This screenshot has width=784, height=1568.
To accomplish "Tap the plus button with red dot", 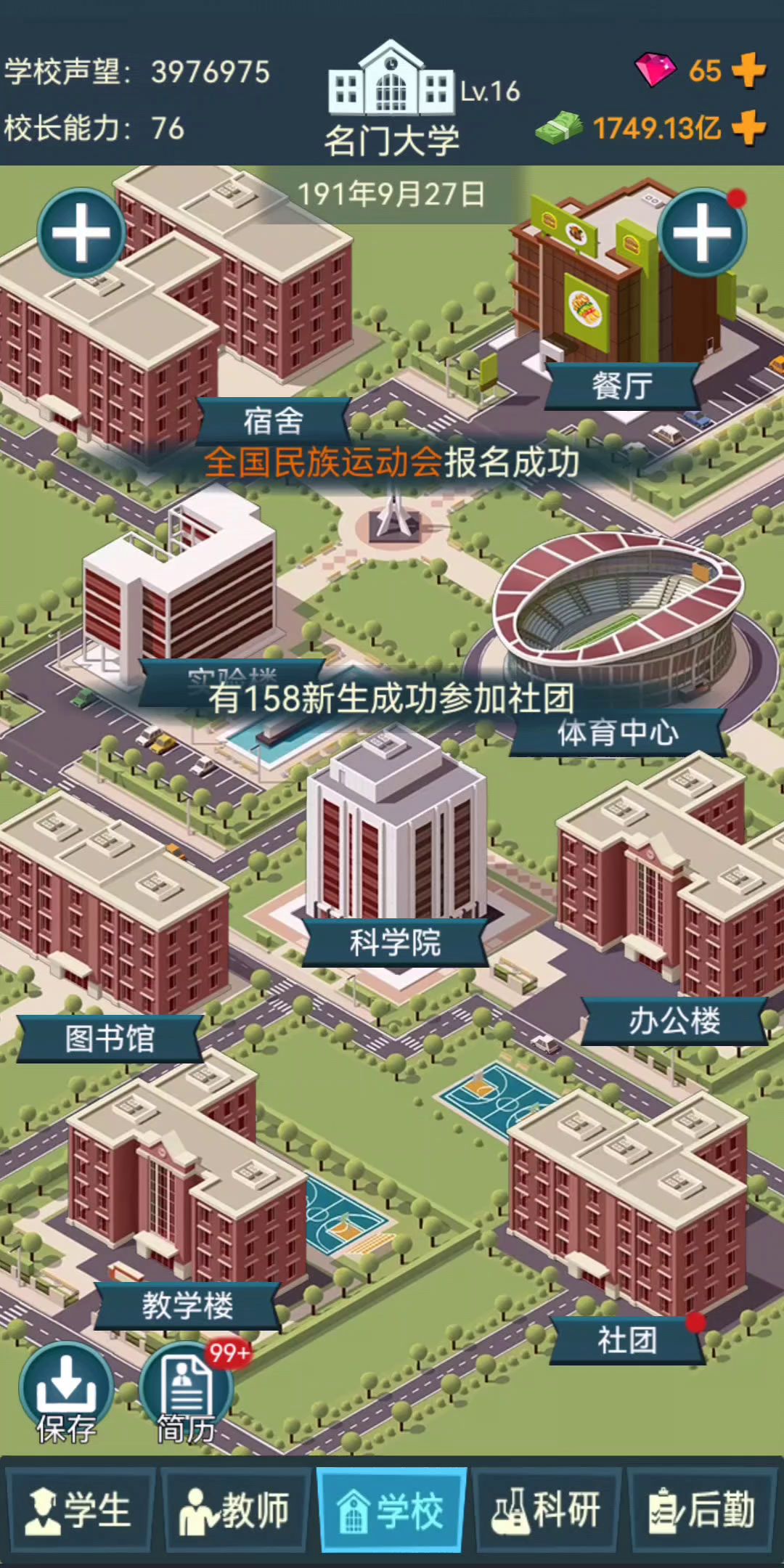I will point(702,232).
